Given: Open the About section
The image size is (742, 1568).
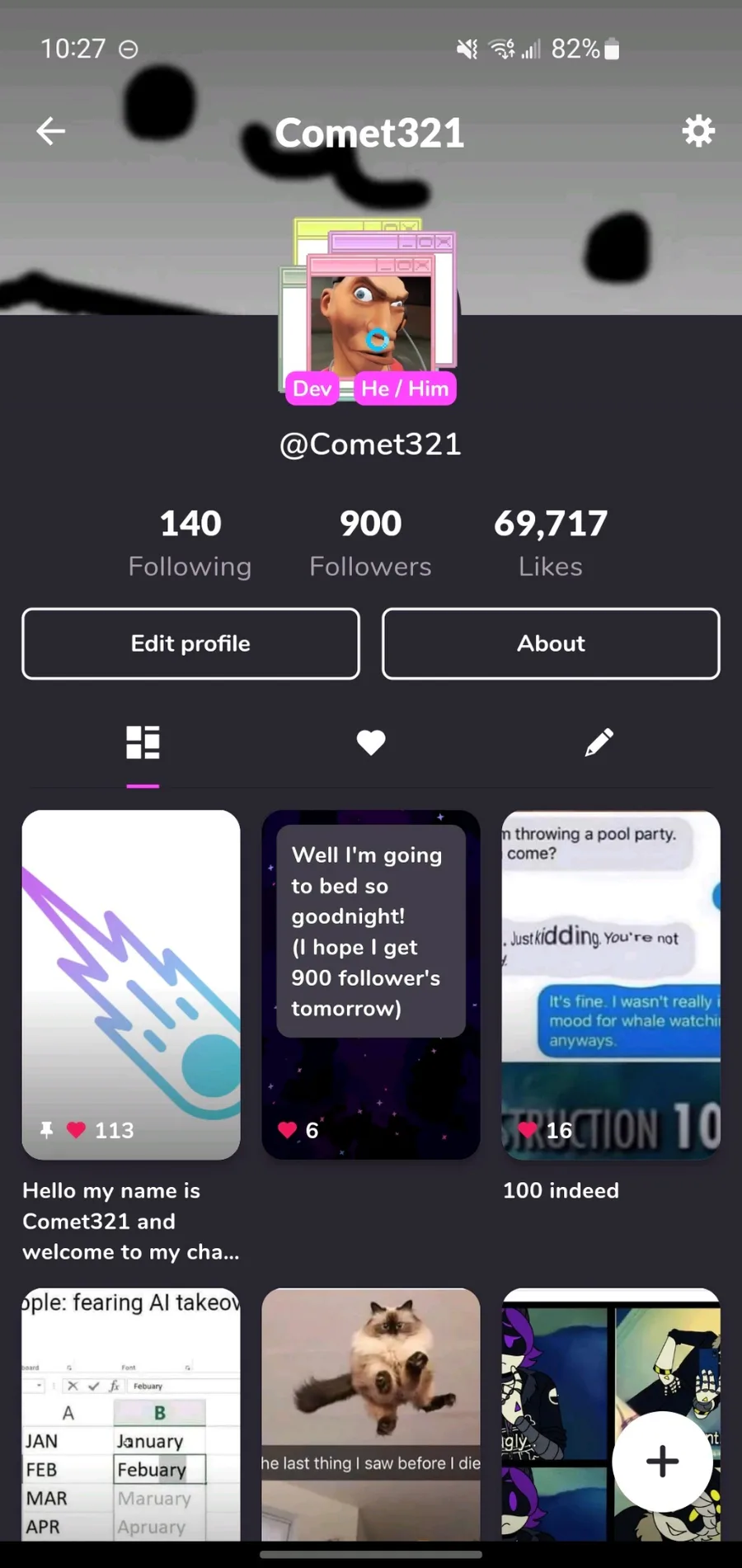Looking at the screenshot, I should [x=551, y=643].
